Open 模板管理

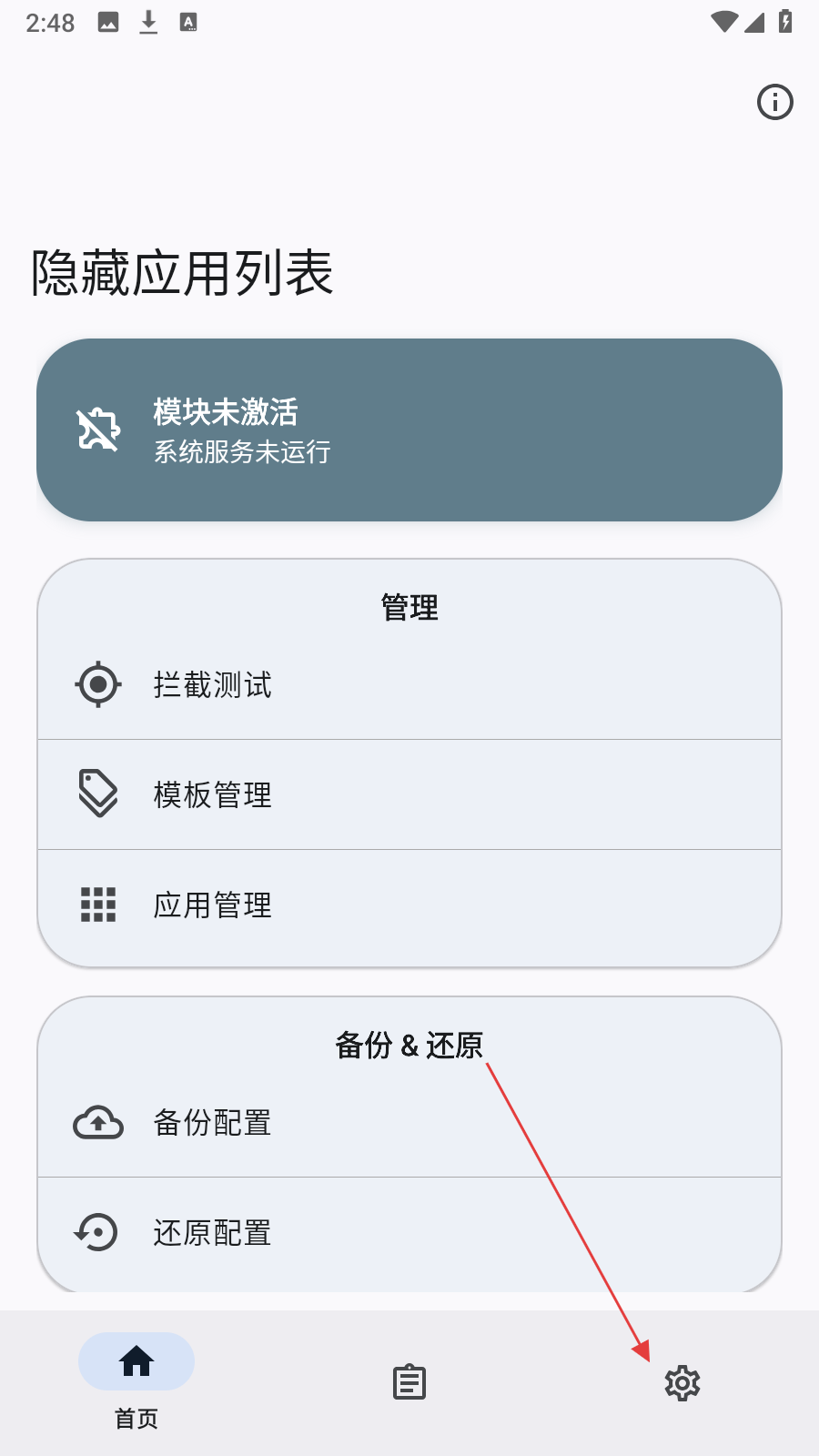[409, 794]
